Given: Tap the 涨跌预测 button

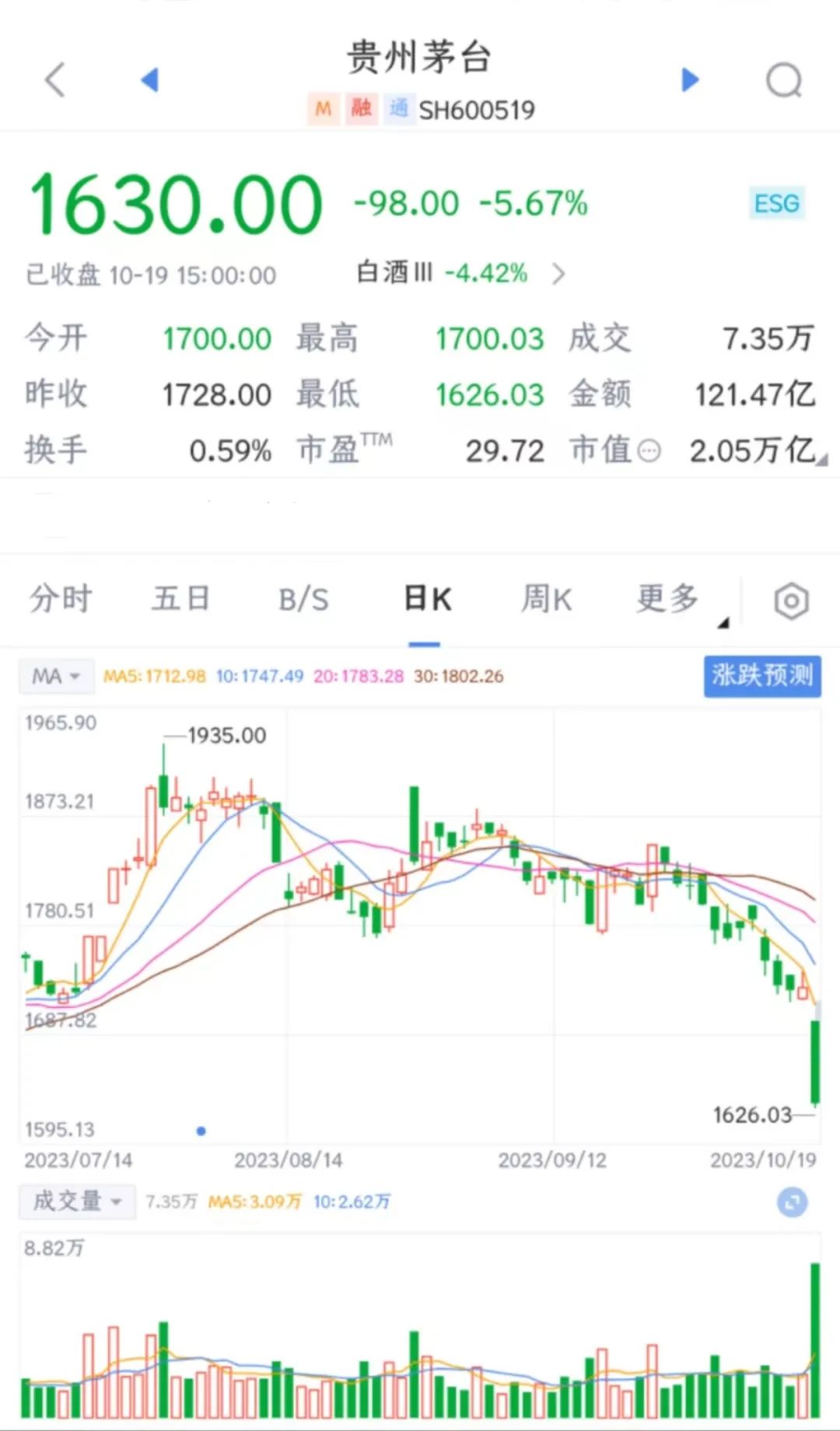Looking at the screenshot, I should click(762, 675).
